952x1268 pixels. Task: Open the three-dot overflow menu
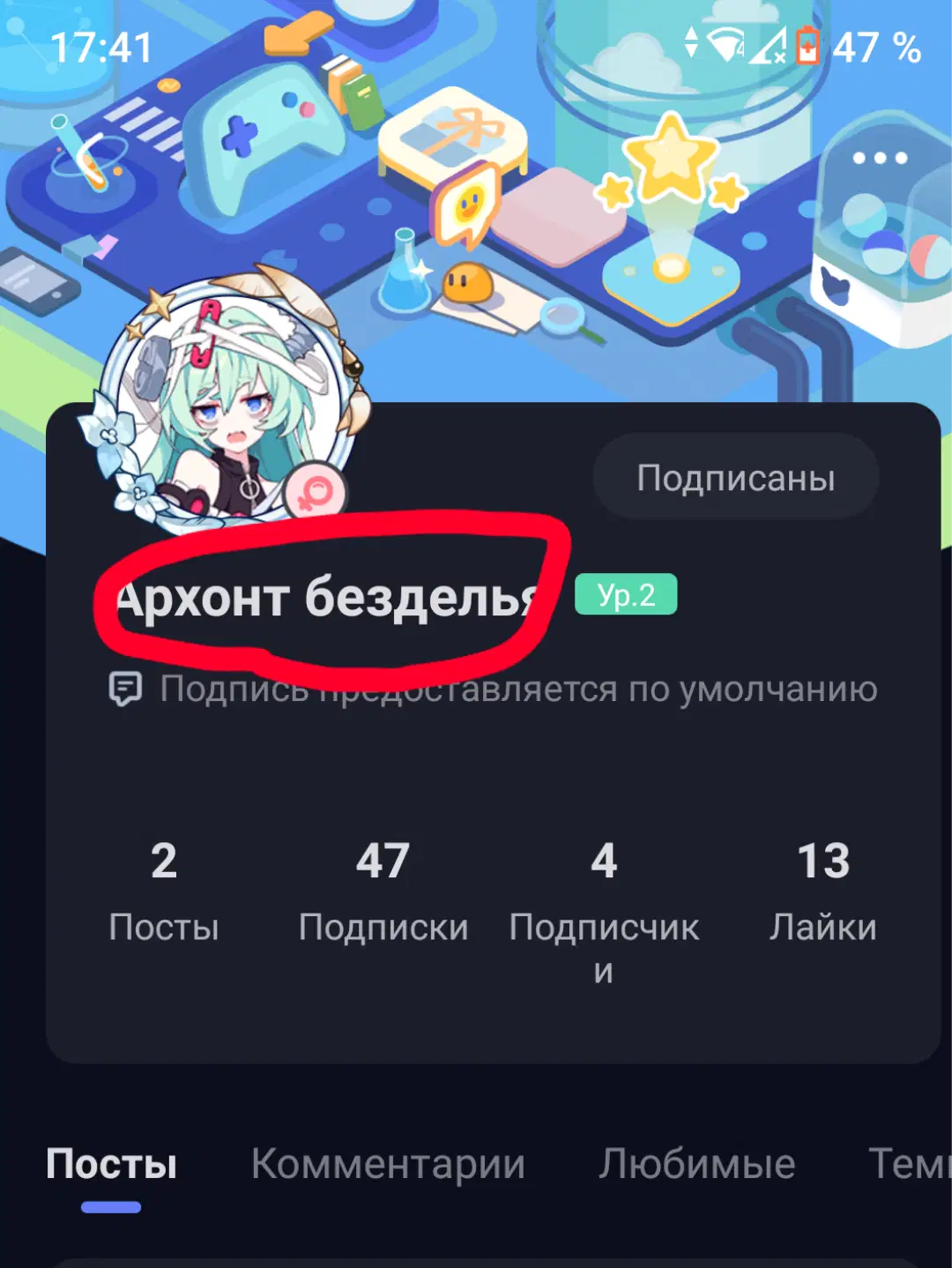(879, 159)
